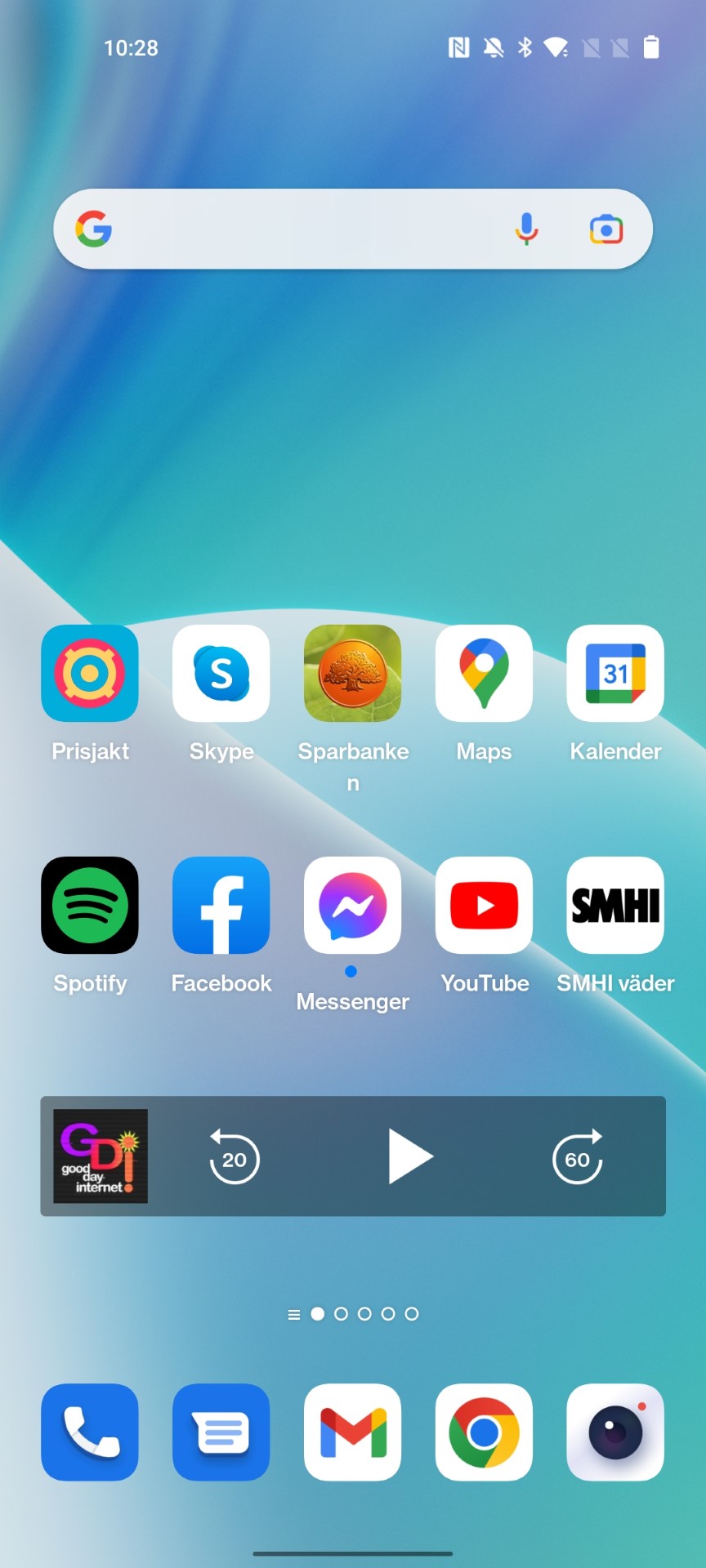The width and height of the screenshot is (706, 1568).
Task: Launch the Prisjakt app
Action: coord(90,674)
